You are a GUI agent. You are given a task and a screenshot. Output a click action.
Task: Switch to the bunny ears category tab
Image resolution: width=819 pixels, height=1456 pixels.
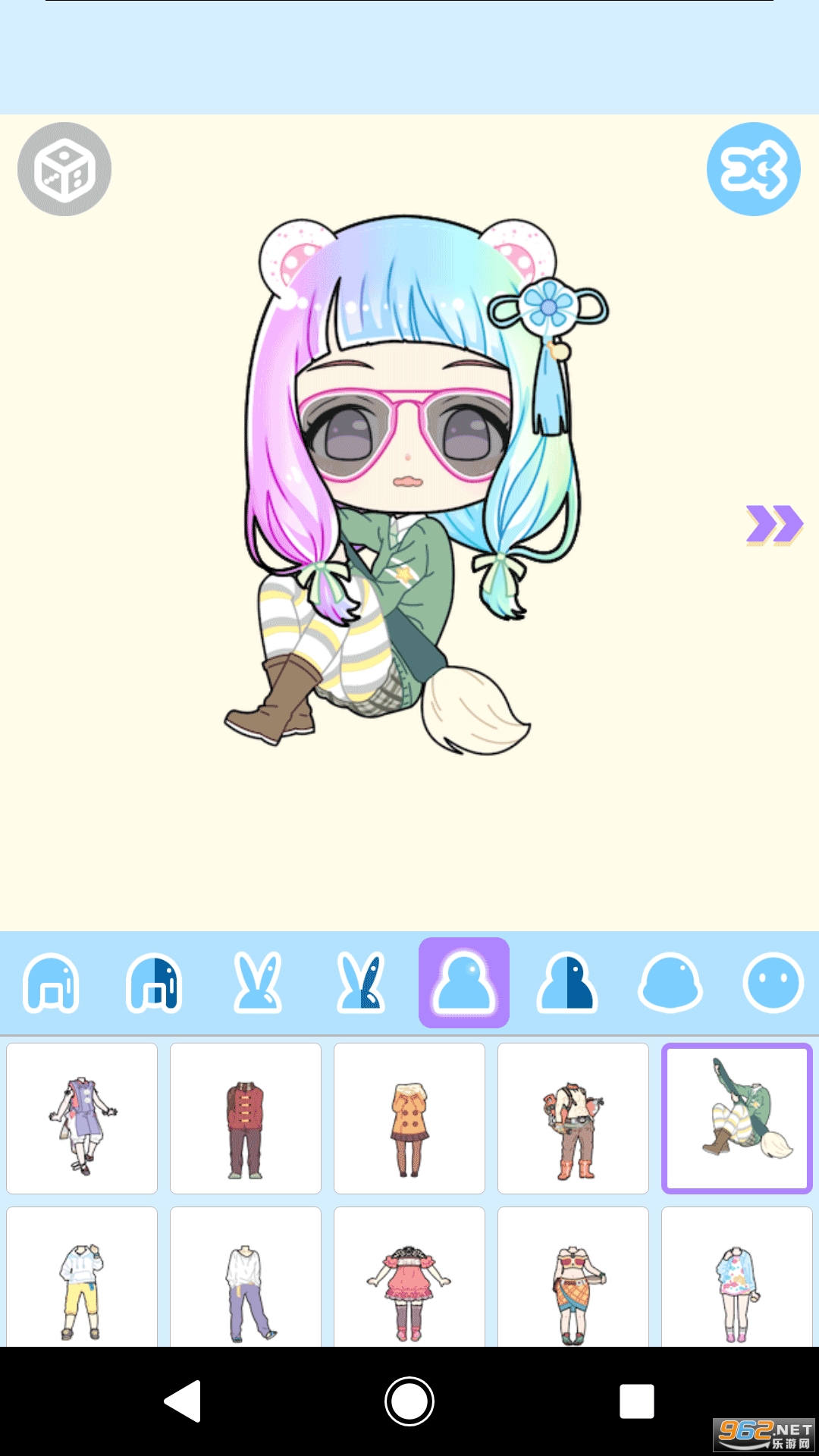[x=258, y=983]
